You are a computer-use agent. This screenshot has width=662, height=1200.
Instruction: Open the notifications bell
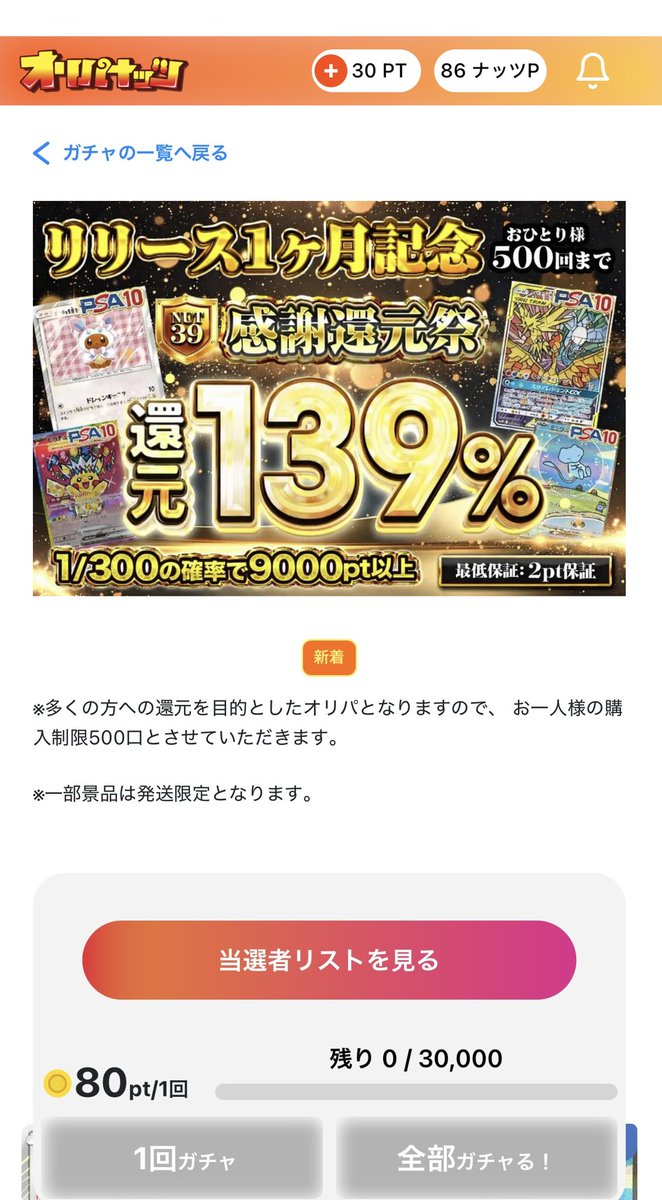593,70
